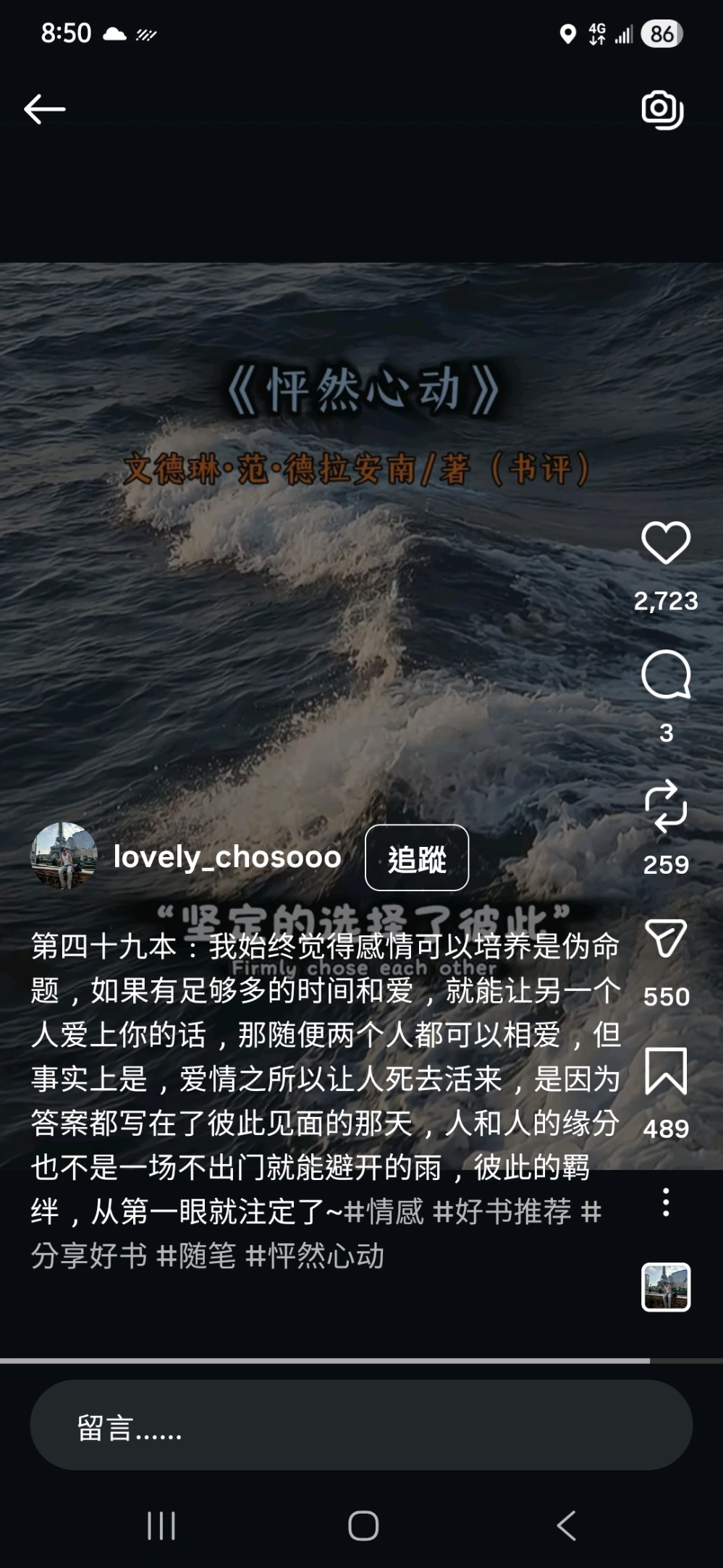Screen dimensions: 723x1568
Task: Follow lovely_chosooo with the 追蹤 button
Action: coord(417,858)
